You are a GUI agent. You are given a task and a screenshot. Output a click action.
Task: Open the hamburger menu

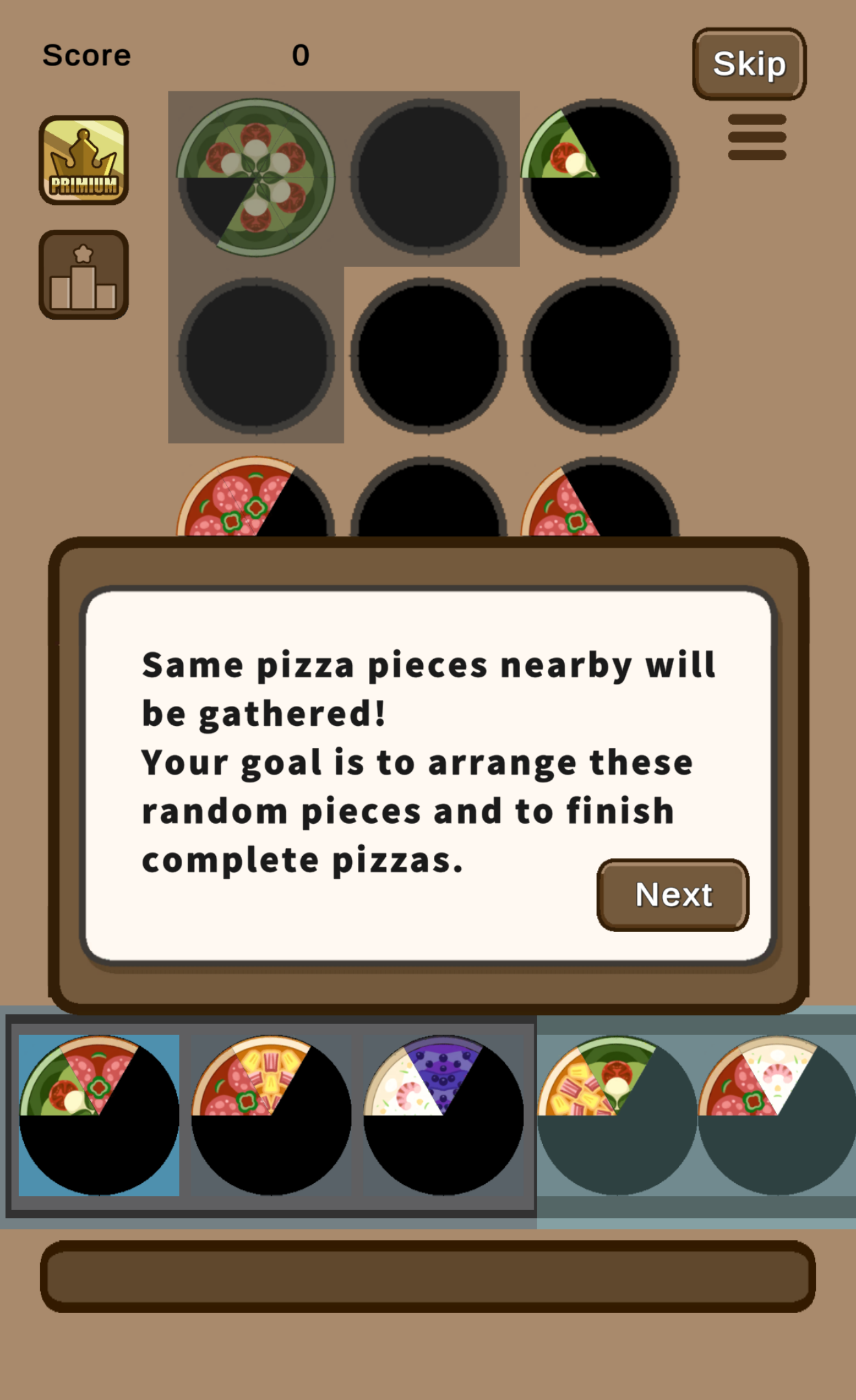pyautogui.click(x=757, y=137)
